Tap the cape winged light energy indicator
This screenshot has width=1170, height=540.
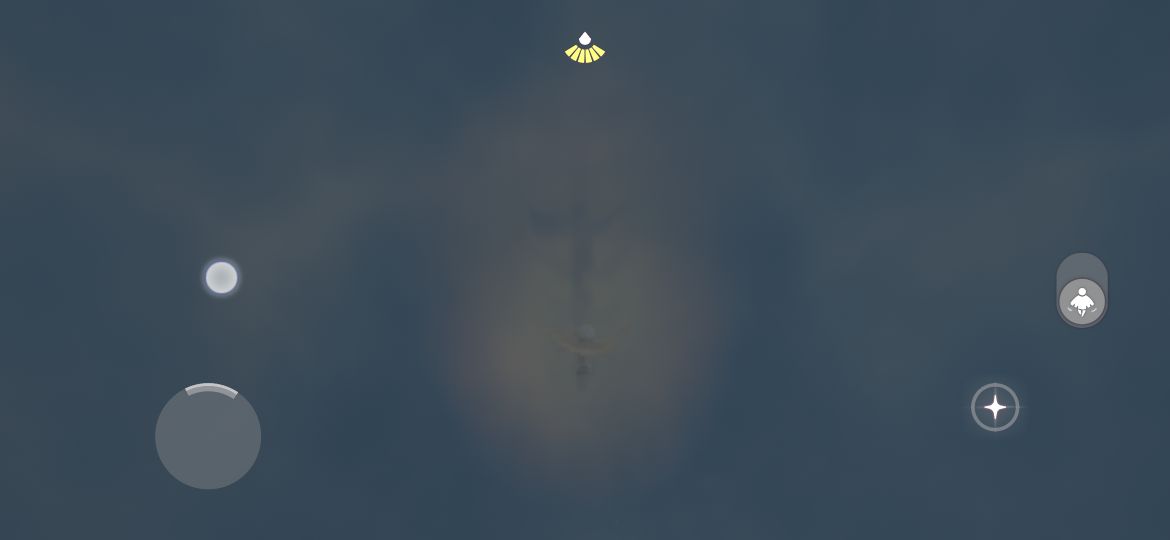(x=585, y=48)
